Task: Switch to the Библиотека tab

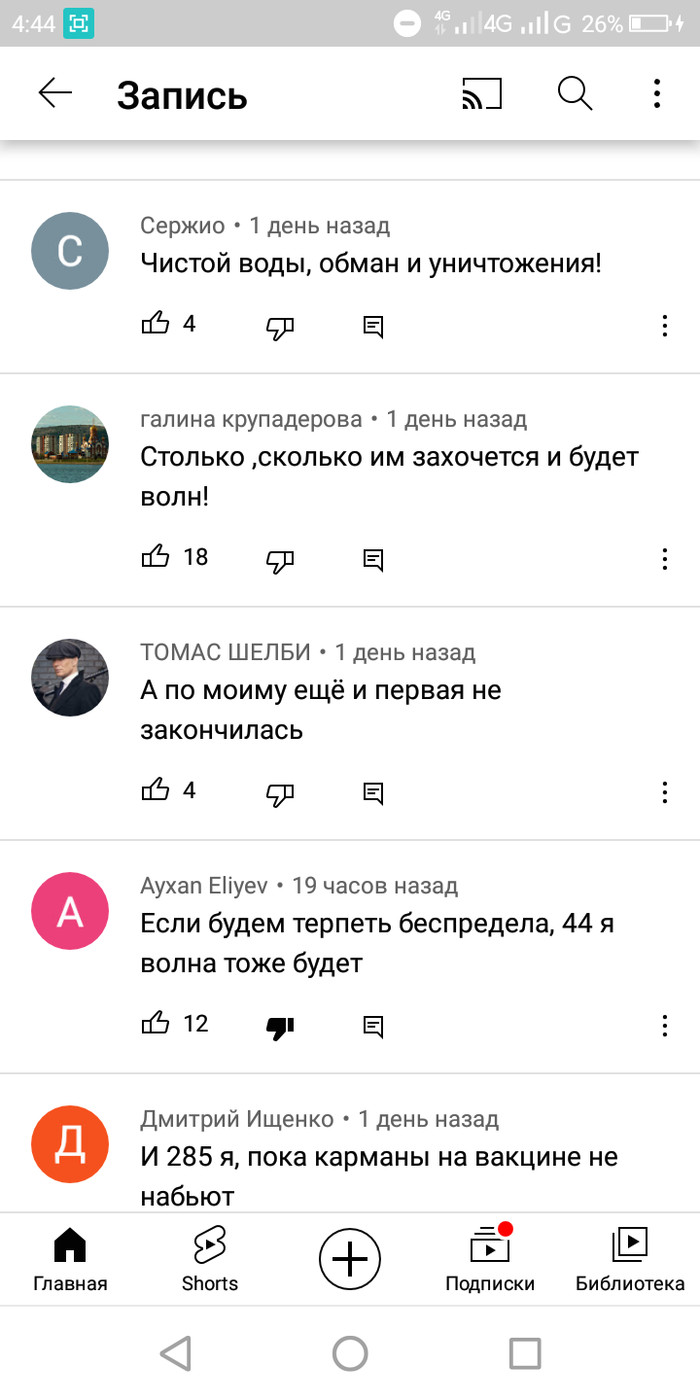Action: (630, 1259)
